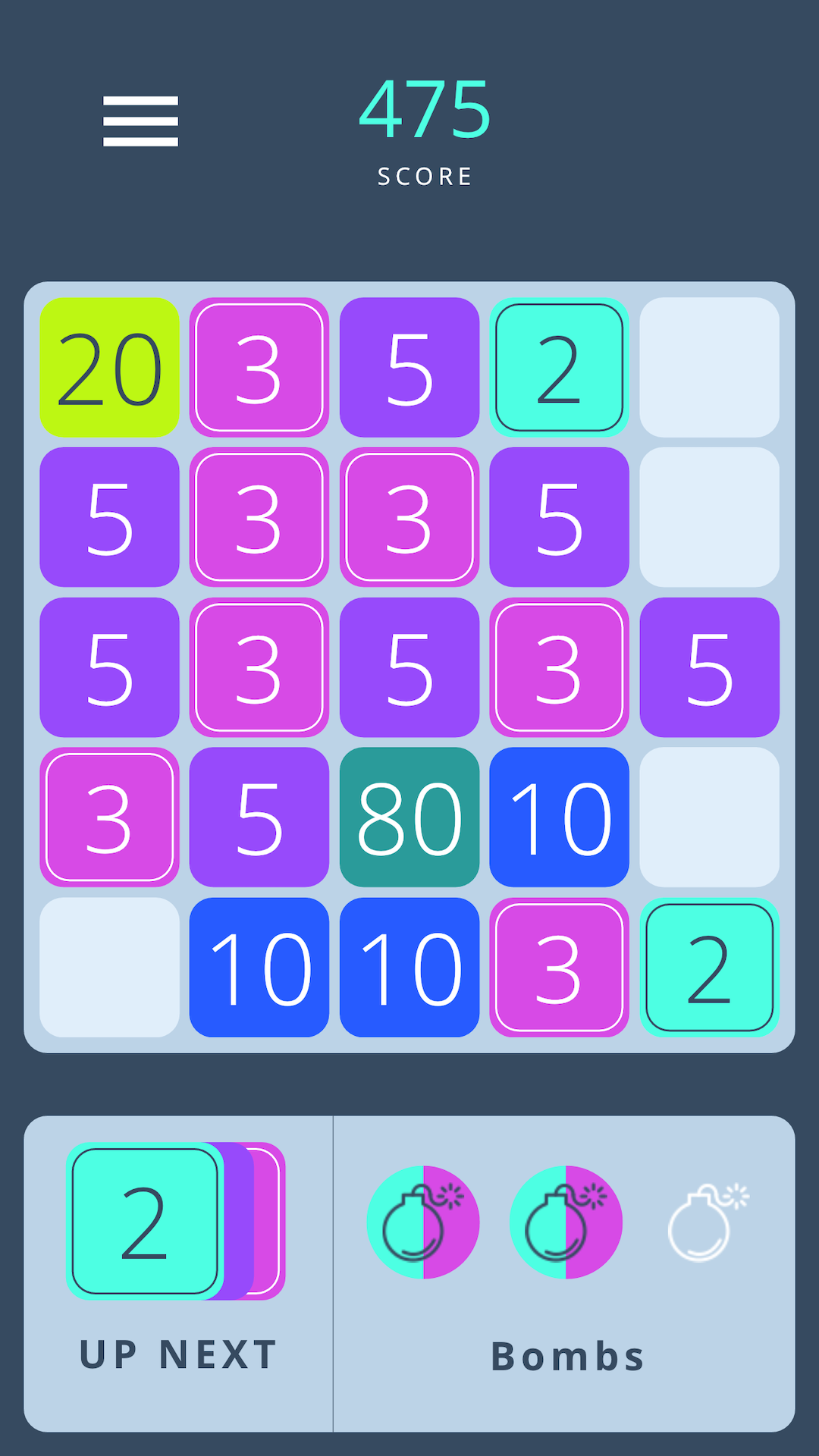Tap the Up Next 2 tile
This screenshot has height=1456, width=819.
point(145,1221)
